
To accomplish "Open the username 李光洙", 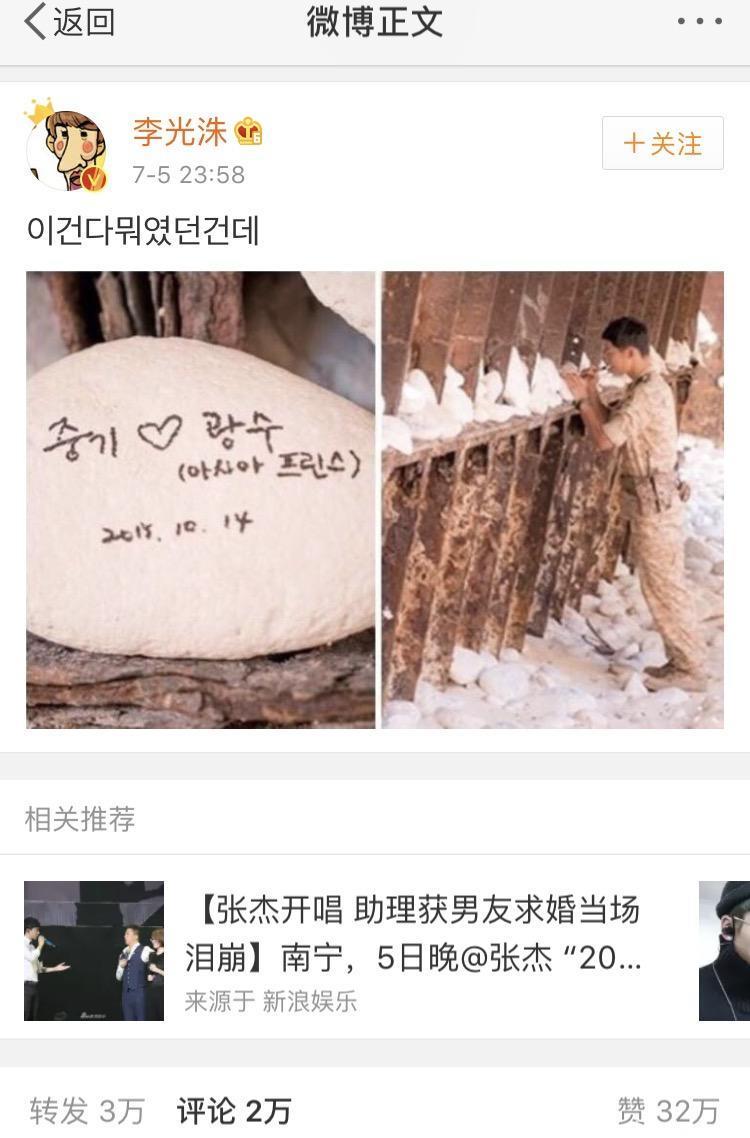I will tap(180, 132).
